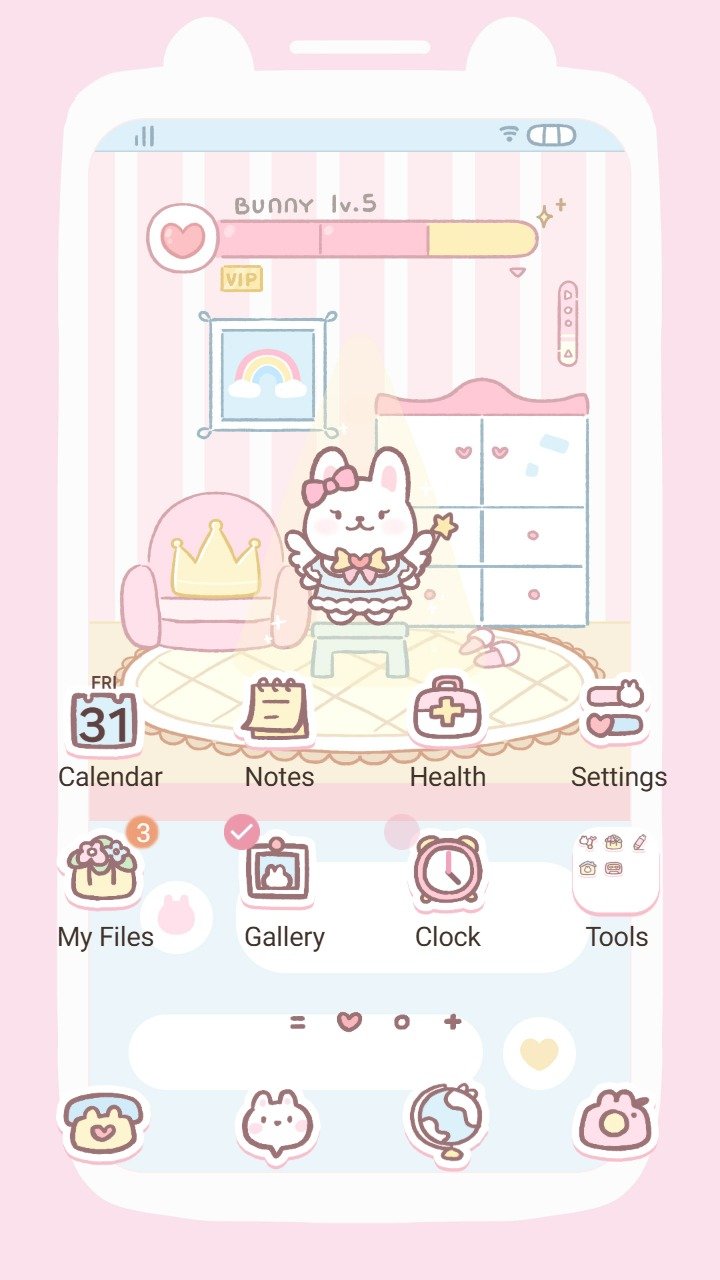
Task: Open the telephone dialer in the dock
Action: point(103,1122)
